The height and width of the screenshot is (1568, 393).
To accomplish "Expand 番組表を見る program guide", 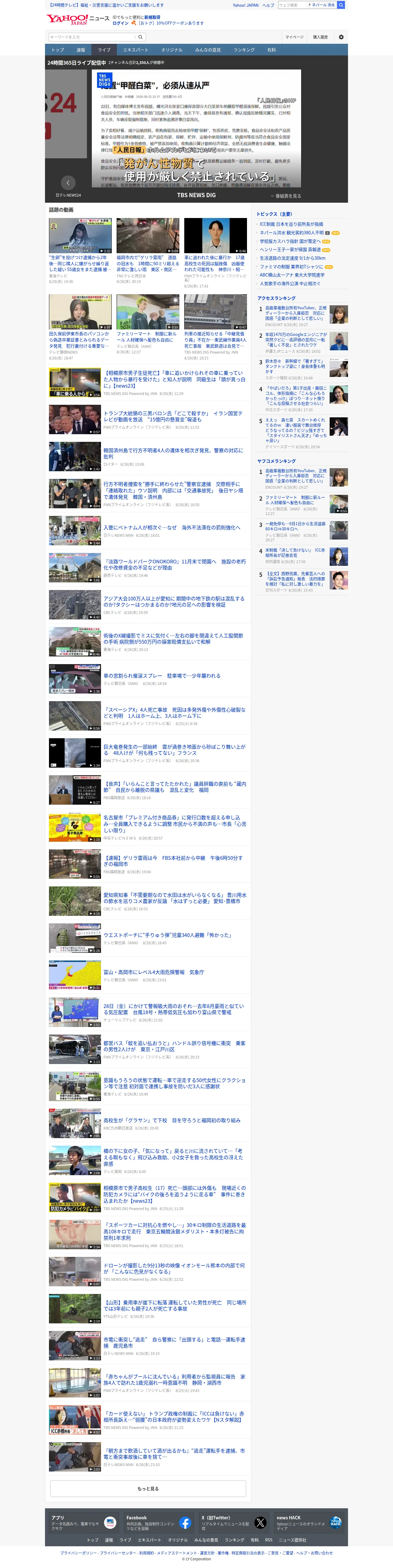I will (x=286, y=196).
